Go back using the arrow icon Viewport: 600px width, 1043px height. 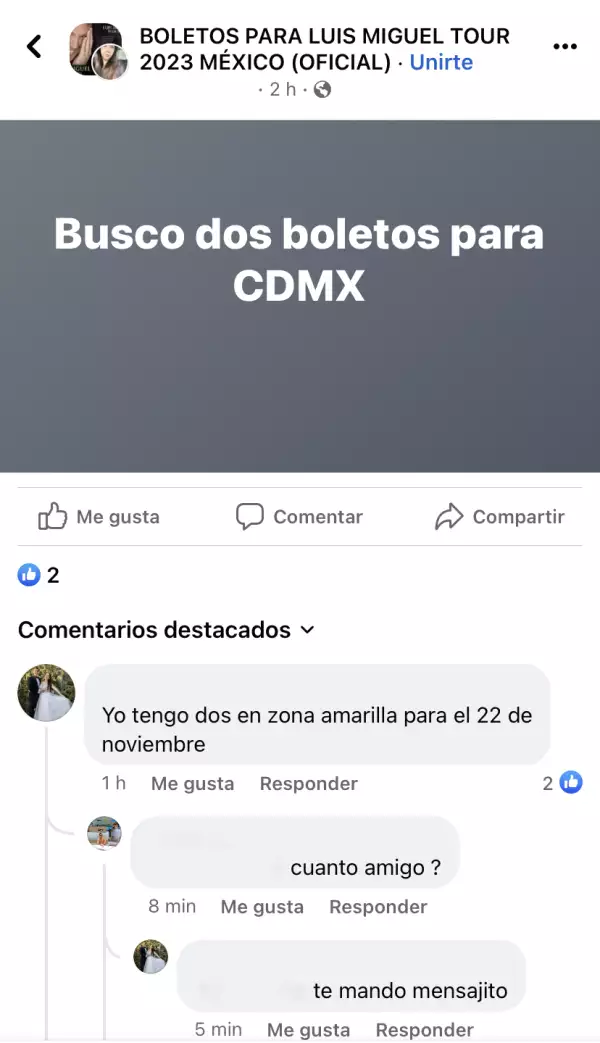[34, 46]
